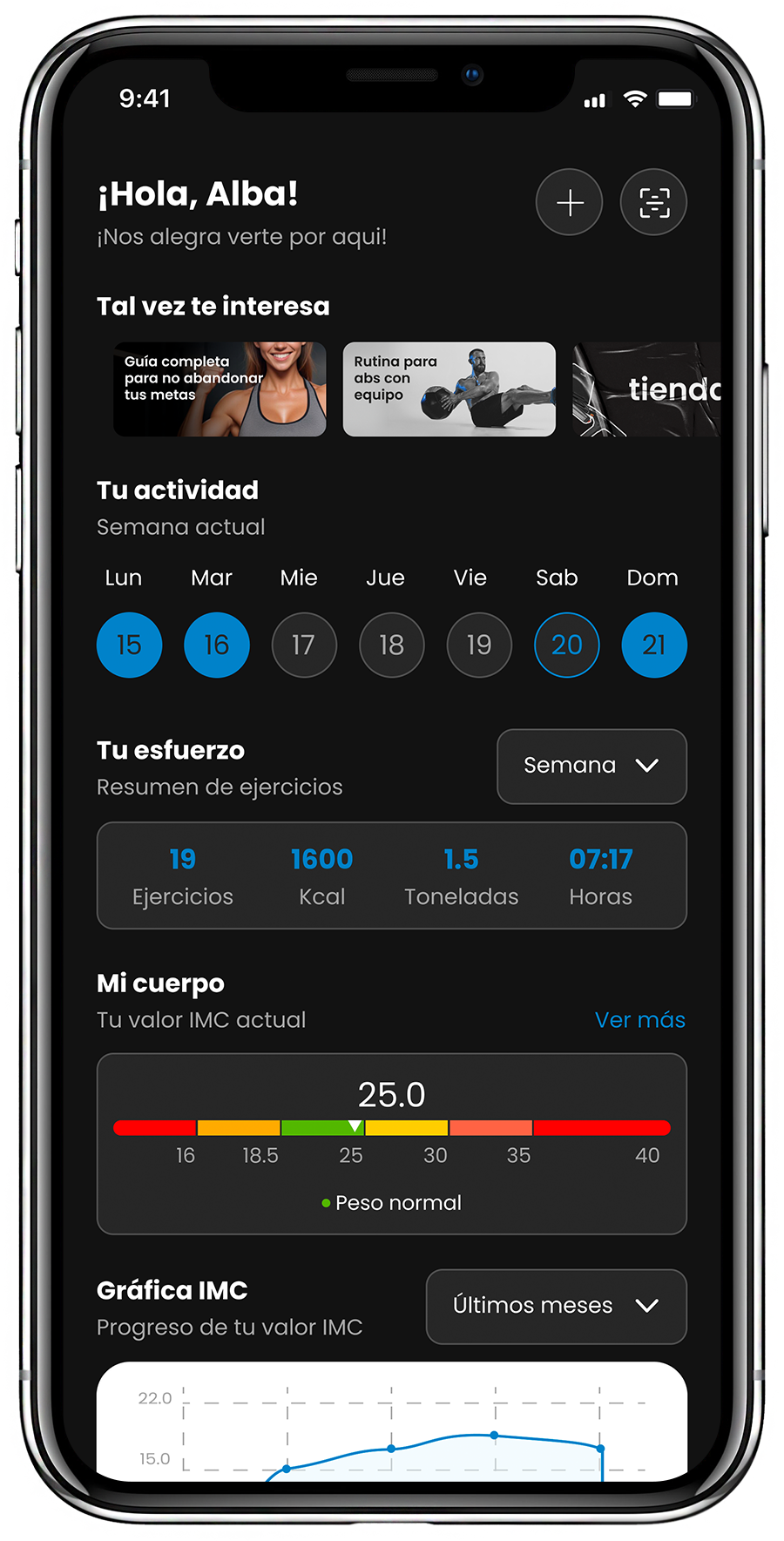Tap the plus icon to add something
Viewport: 784px width, 1541px height.
(569, 203)
